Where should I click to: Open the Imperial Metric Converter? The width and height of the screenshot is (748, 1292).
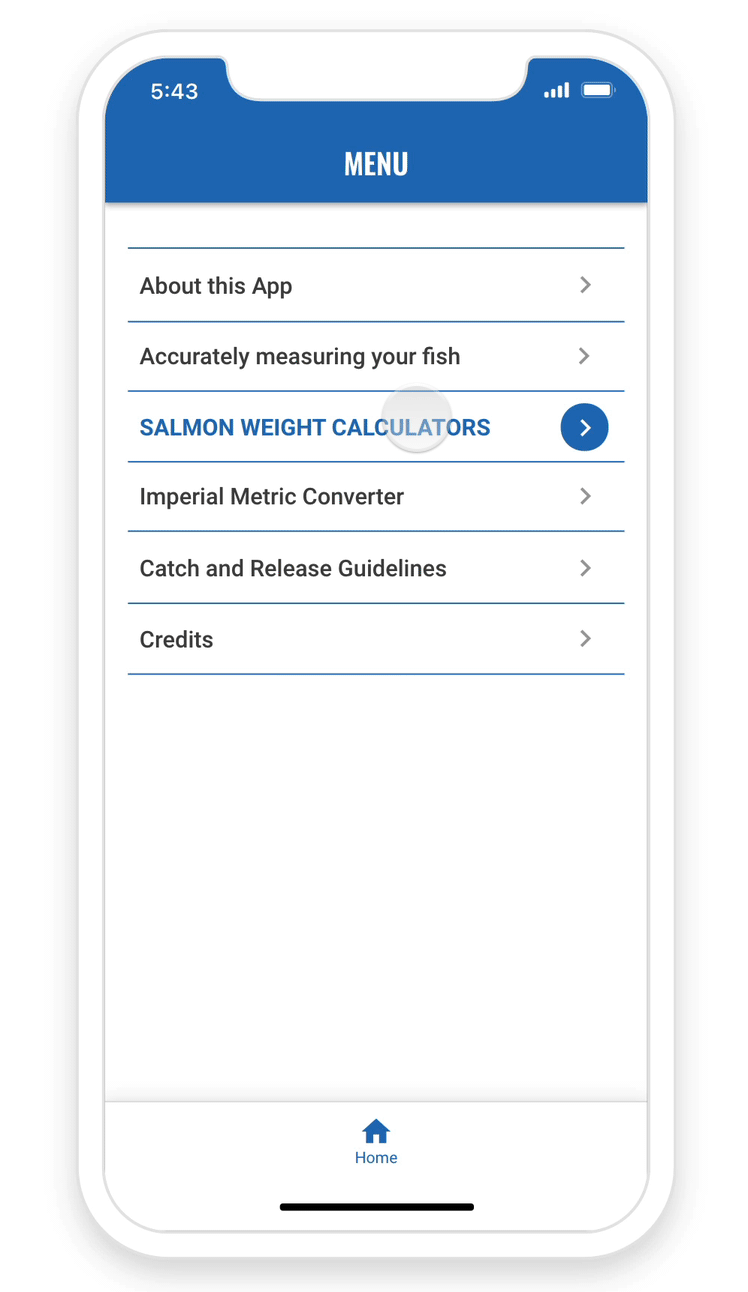click(x=376, y=497)
